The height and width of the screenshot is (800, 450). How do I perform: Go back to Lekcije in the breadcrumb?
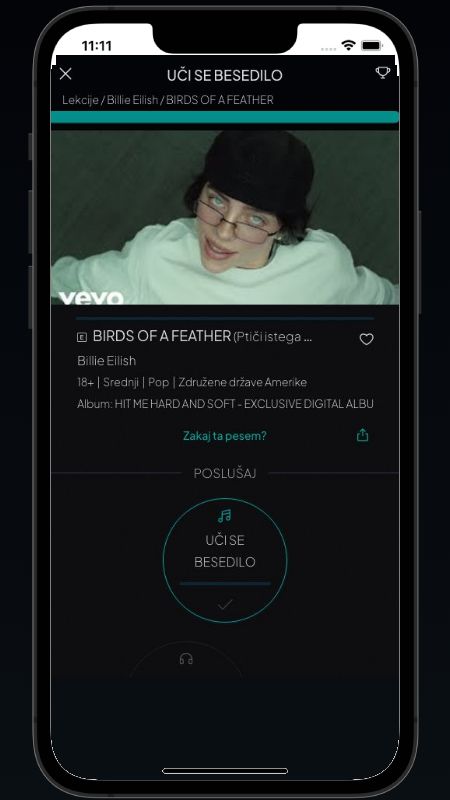[x=80, y=100]
